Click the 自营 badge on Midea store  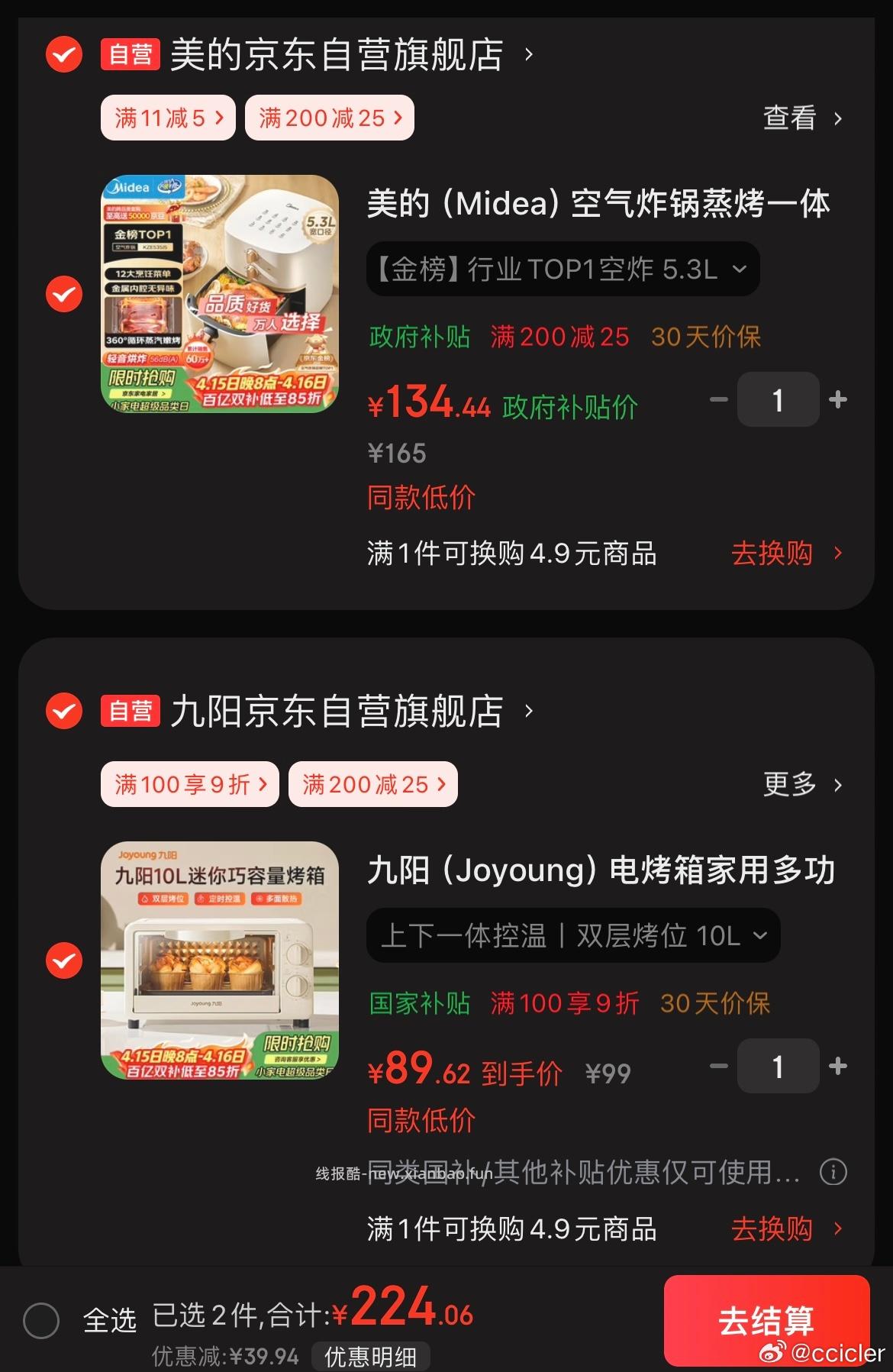click(130, 53)
